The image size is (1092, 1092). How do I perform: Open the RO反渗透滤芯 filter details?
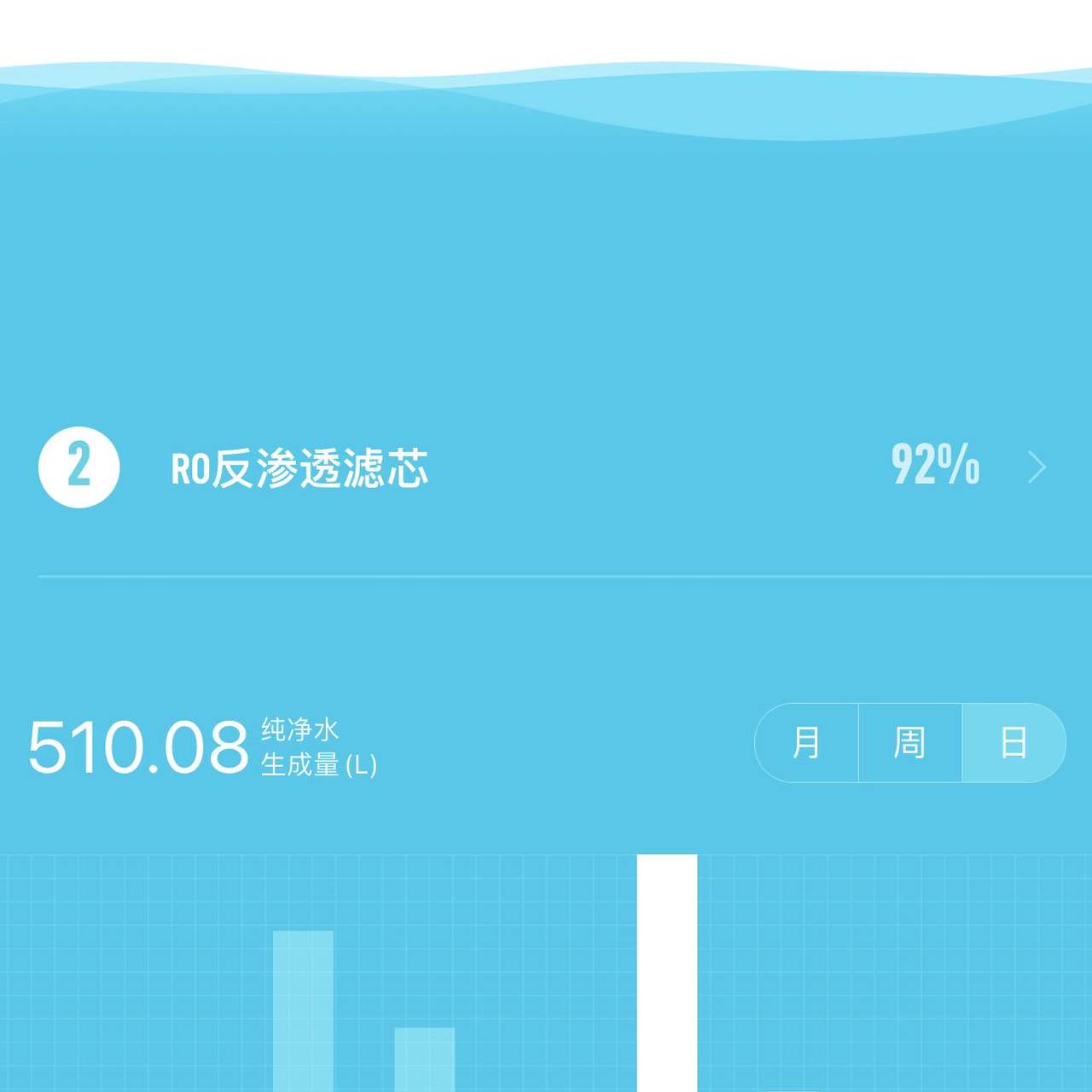click(546, 468)
